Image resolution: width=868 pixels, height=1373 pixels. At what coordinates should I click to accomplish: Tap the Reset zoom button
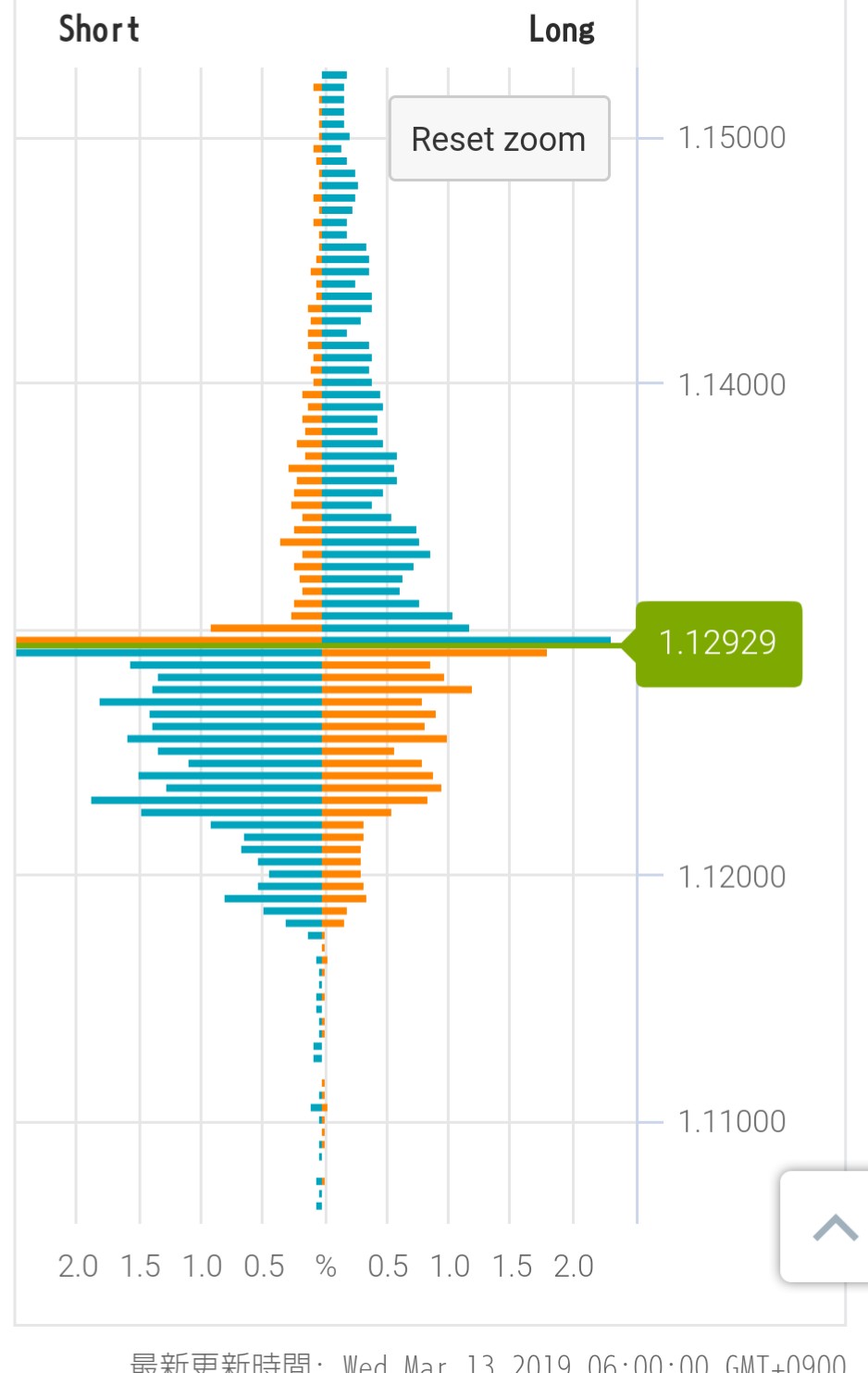tap(499, 139)
